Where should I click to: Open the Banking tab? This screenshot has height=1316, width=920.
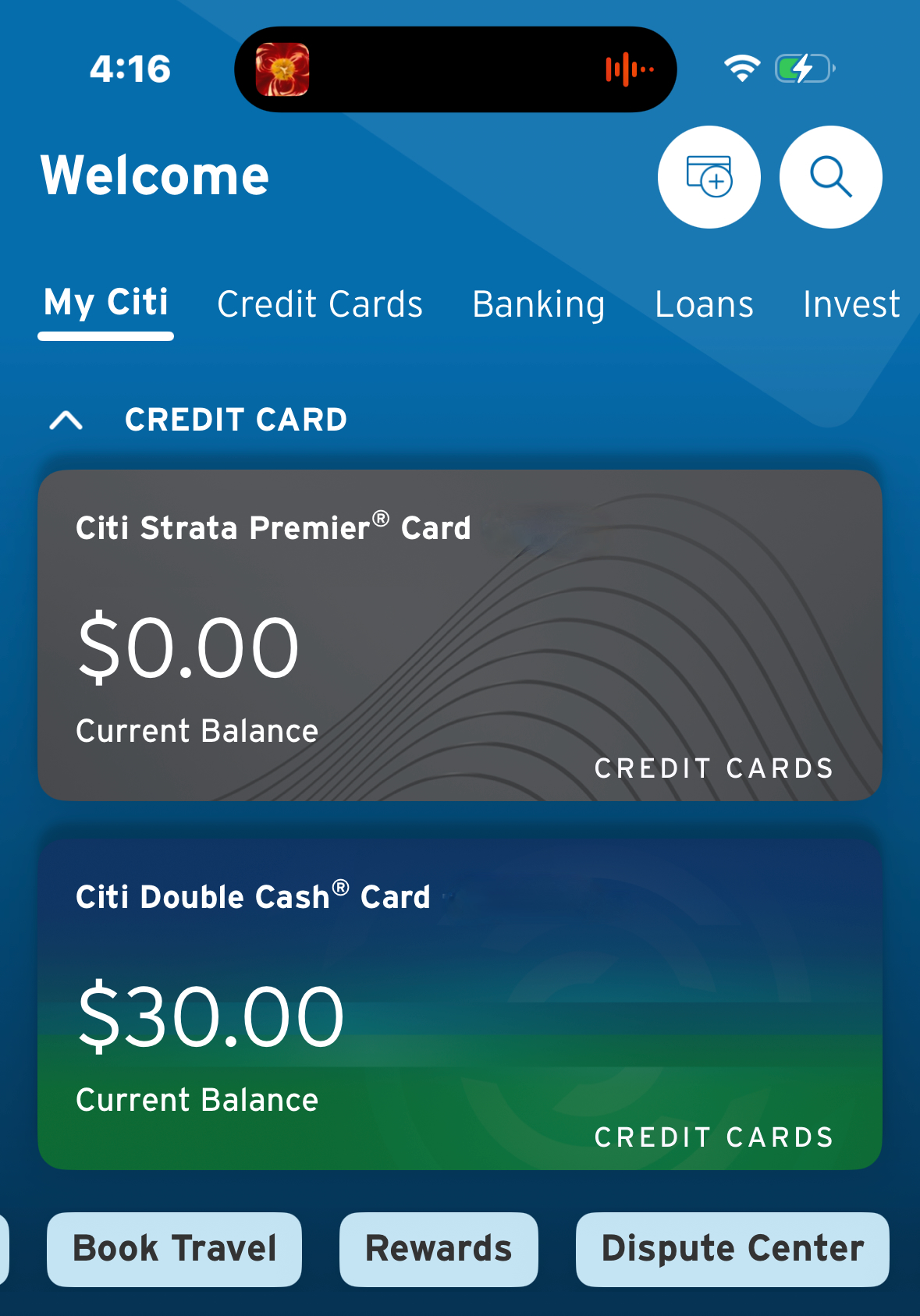pos(538,304)
